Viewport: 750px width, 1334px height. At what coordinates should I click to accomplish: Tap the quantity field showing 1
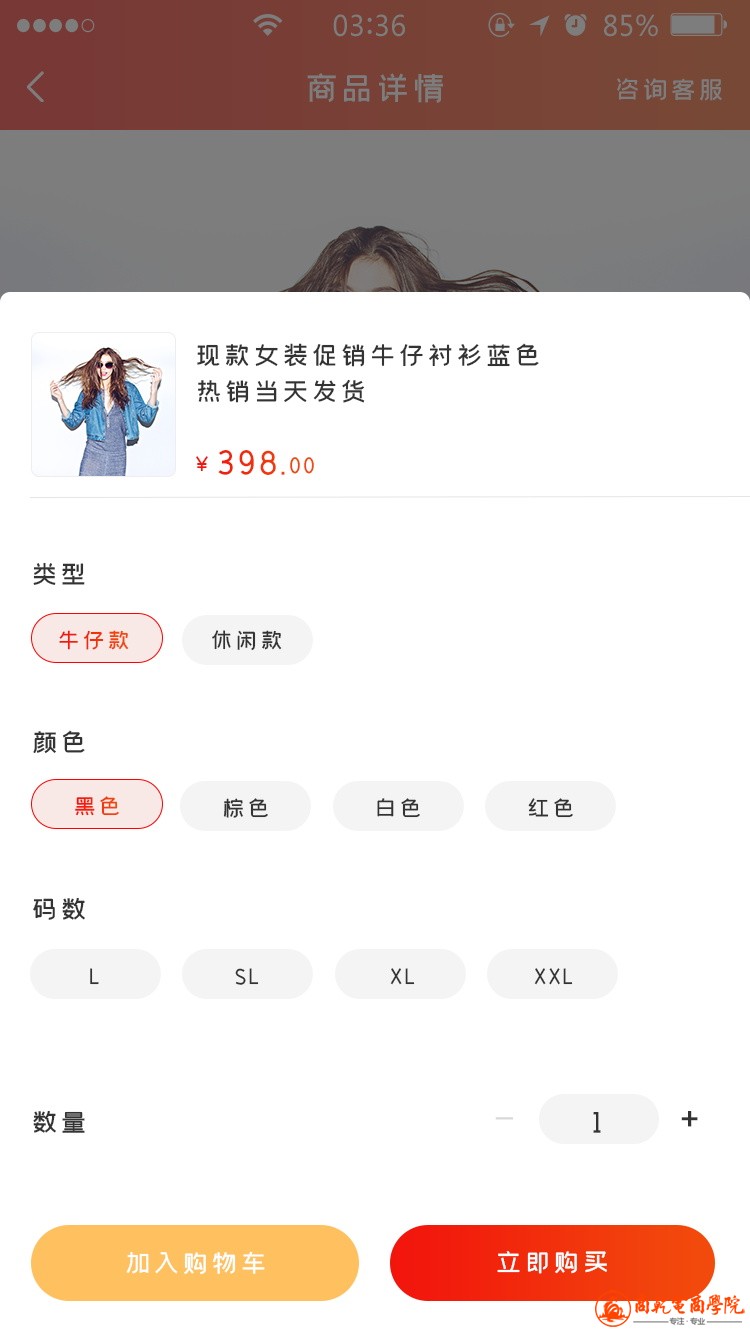tap(598, 1119)
